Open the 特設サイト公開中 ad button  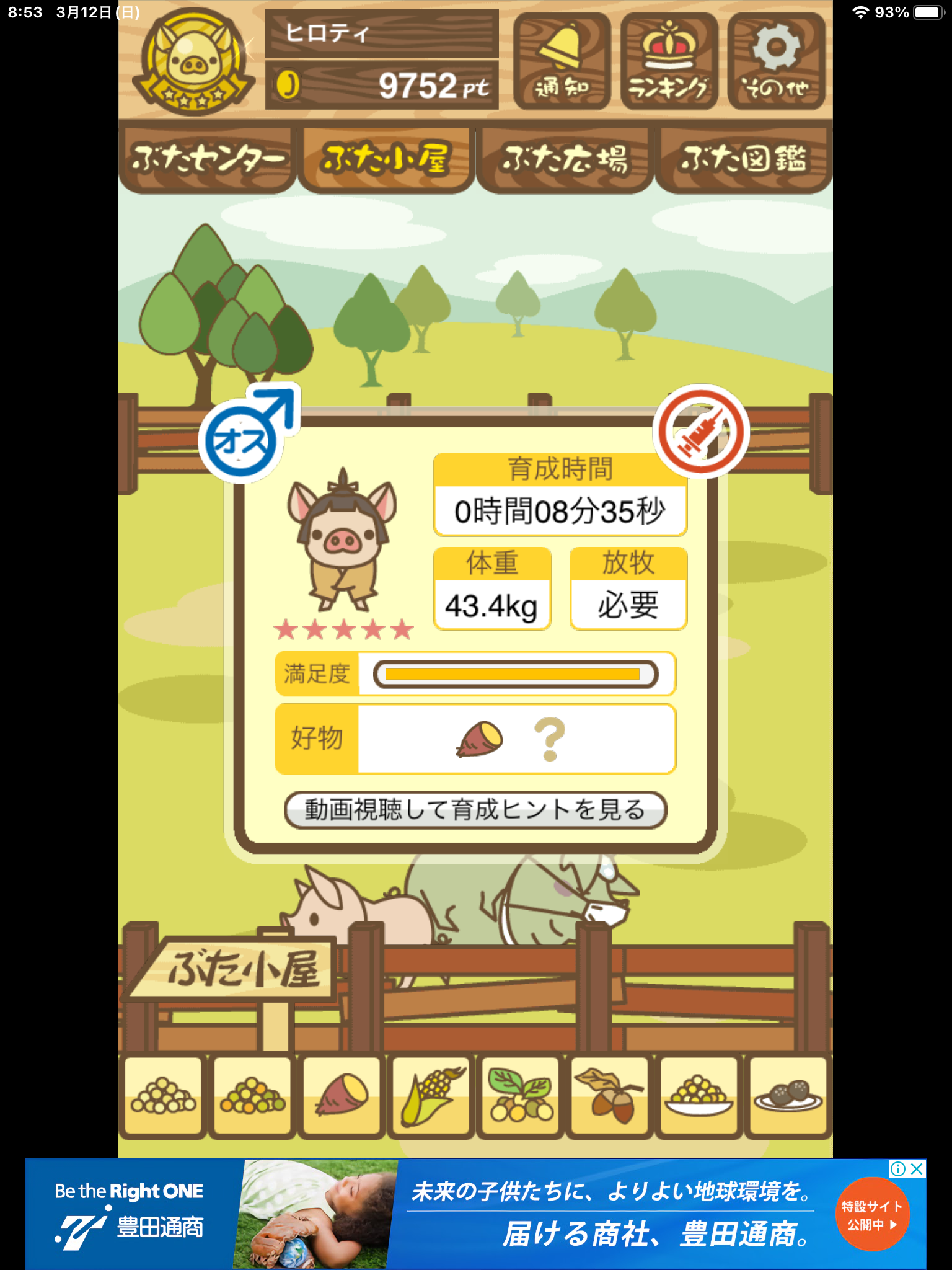pos(871,1215)
